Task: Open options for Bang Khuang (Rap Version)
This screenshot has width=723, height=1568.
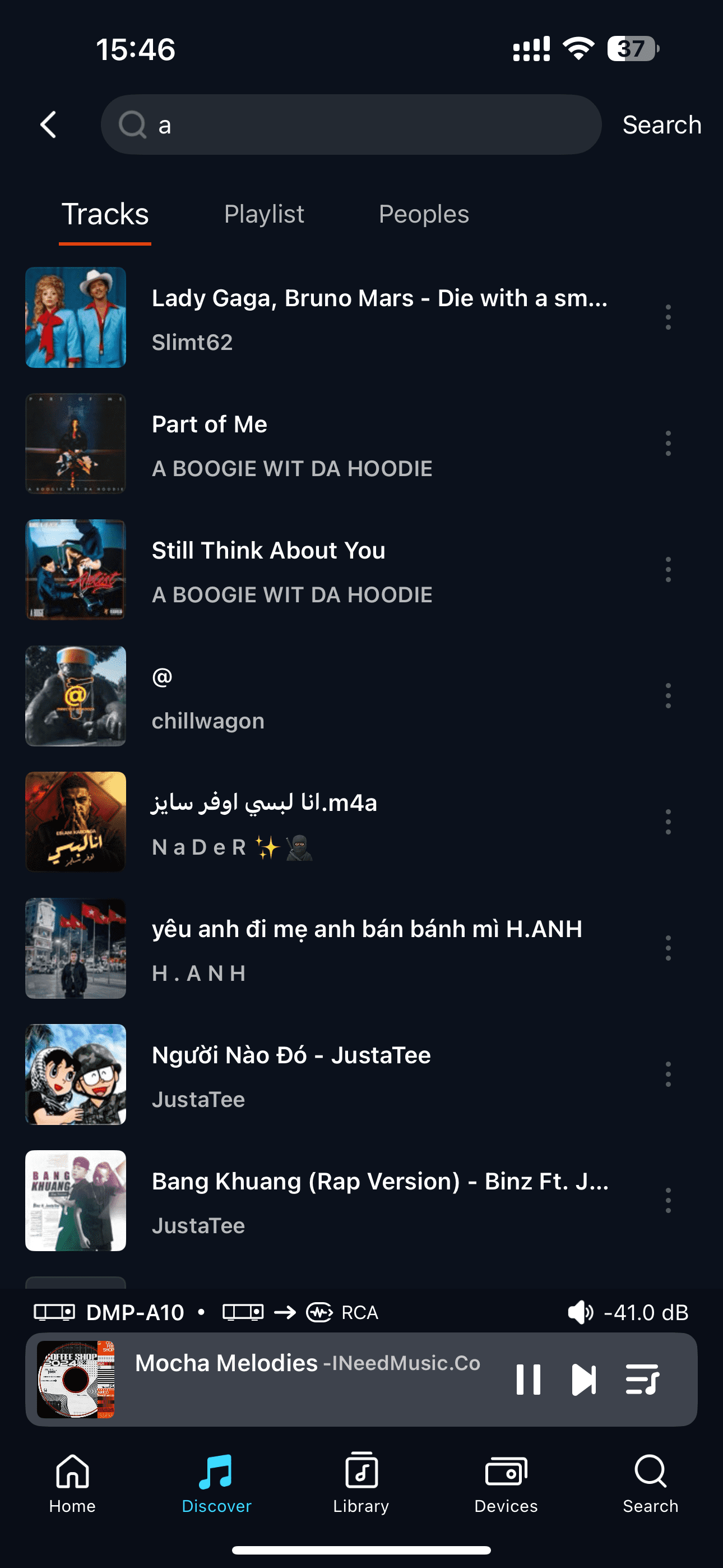Action: click(668, 1200)
